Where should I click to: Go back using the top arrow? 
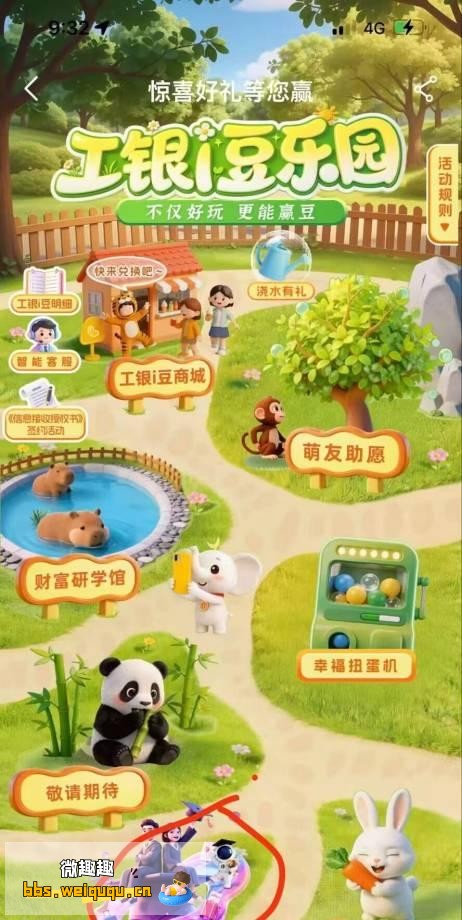pyautogui.click(x=31, y=89)
